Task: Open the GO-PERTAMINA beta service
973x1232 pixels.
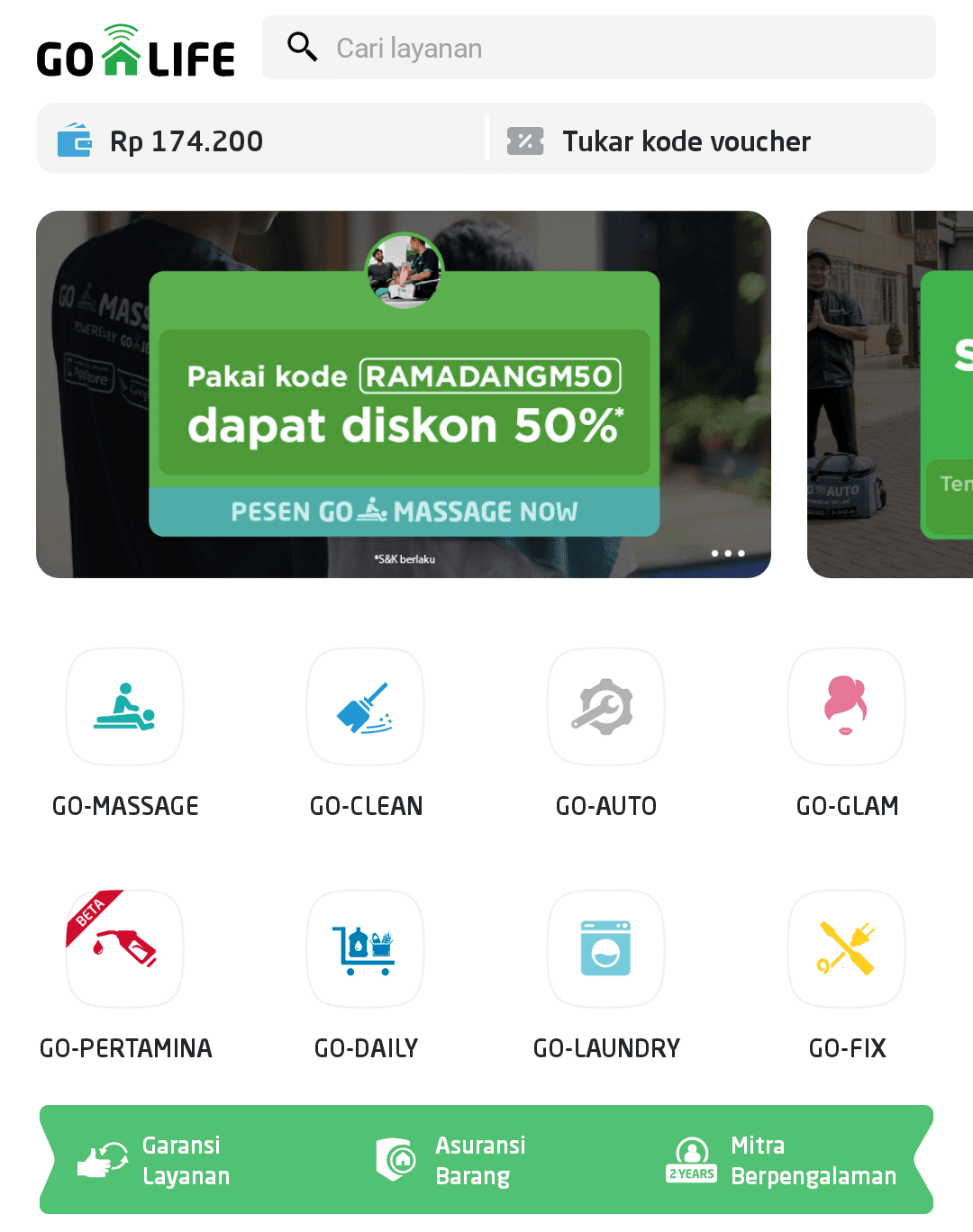Action: point(124,948)
